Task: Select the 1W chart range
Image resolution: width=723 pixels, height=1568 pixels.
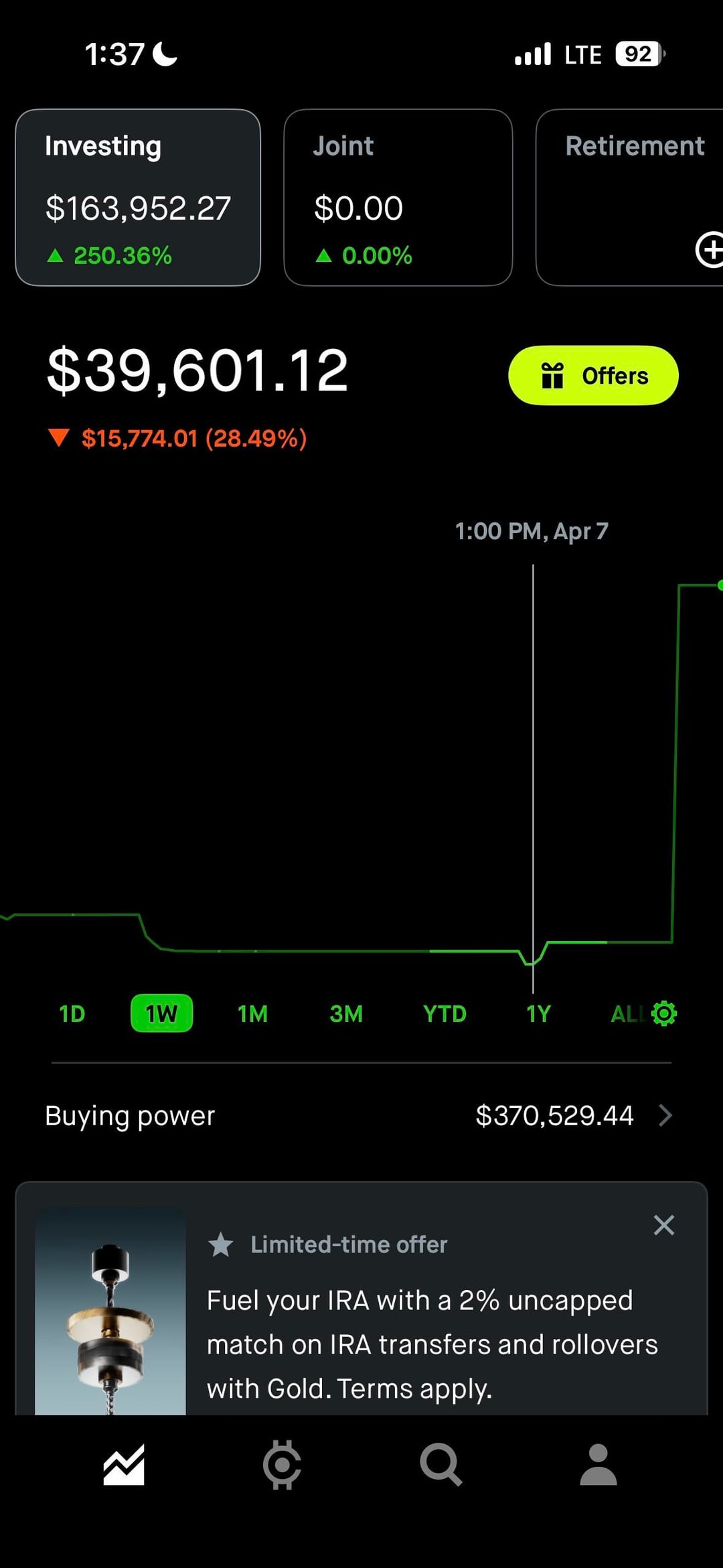Action: pos(161,1014)
